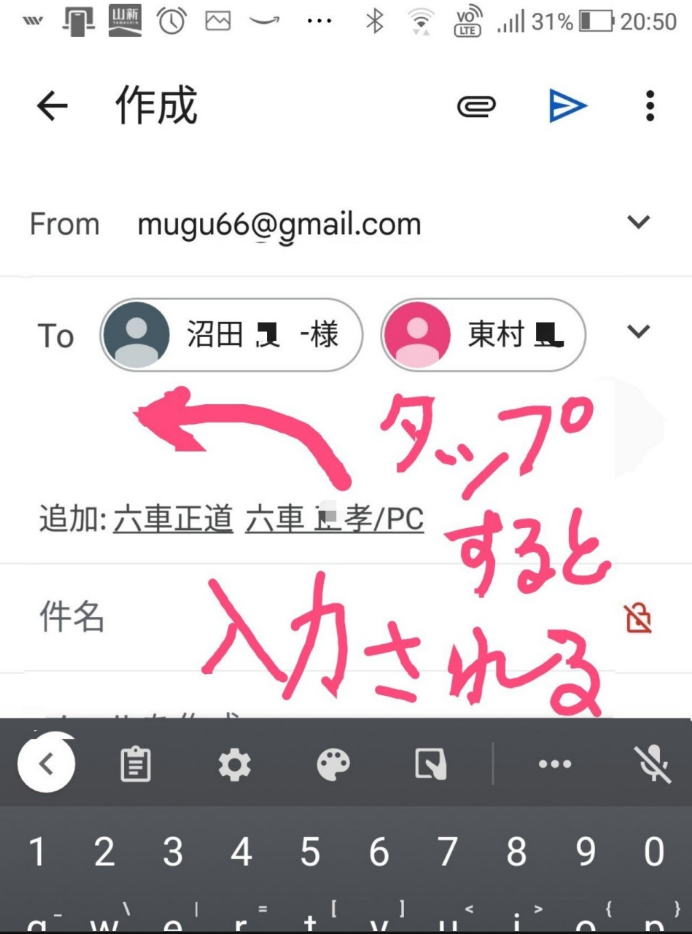
Task: Send the email
Action: click(x=567, y=105)
